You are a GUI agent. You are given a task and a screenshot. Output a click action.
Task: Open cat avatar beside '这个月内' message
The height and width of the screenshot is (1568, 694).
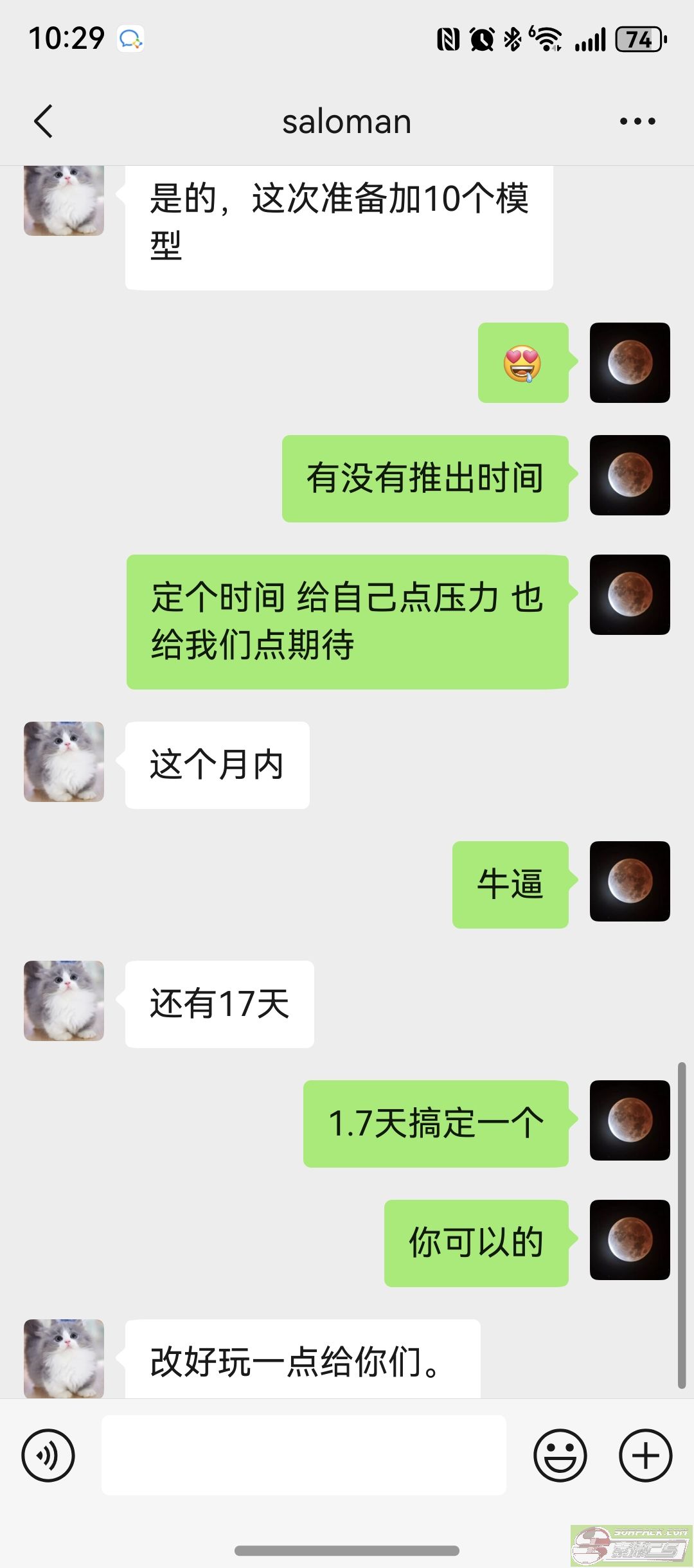click(x=64, y=762)
